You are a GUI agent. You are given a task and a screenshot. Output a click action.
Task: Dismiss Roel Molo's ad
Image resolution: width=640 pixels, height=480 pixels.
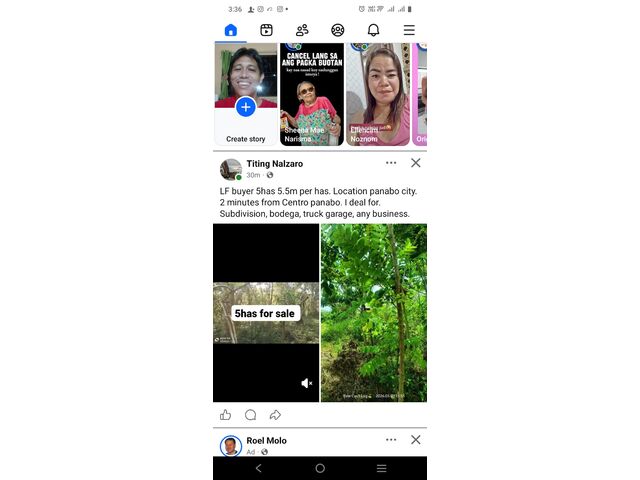click(x=415, y=440)
